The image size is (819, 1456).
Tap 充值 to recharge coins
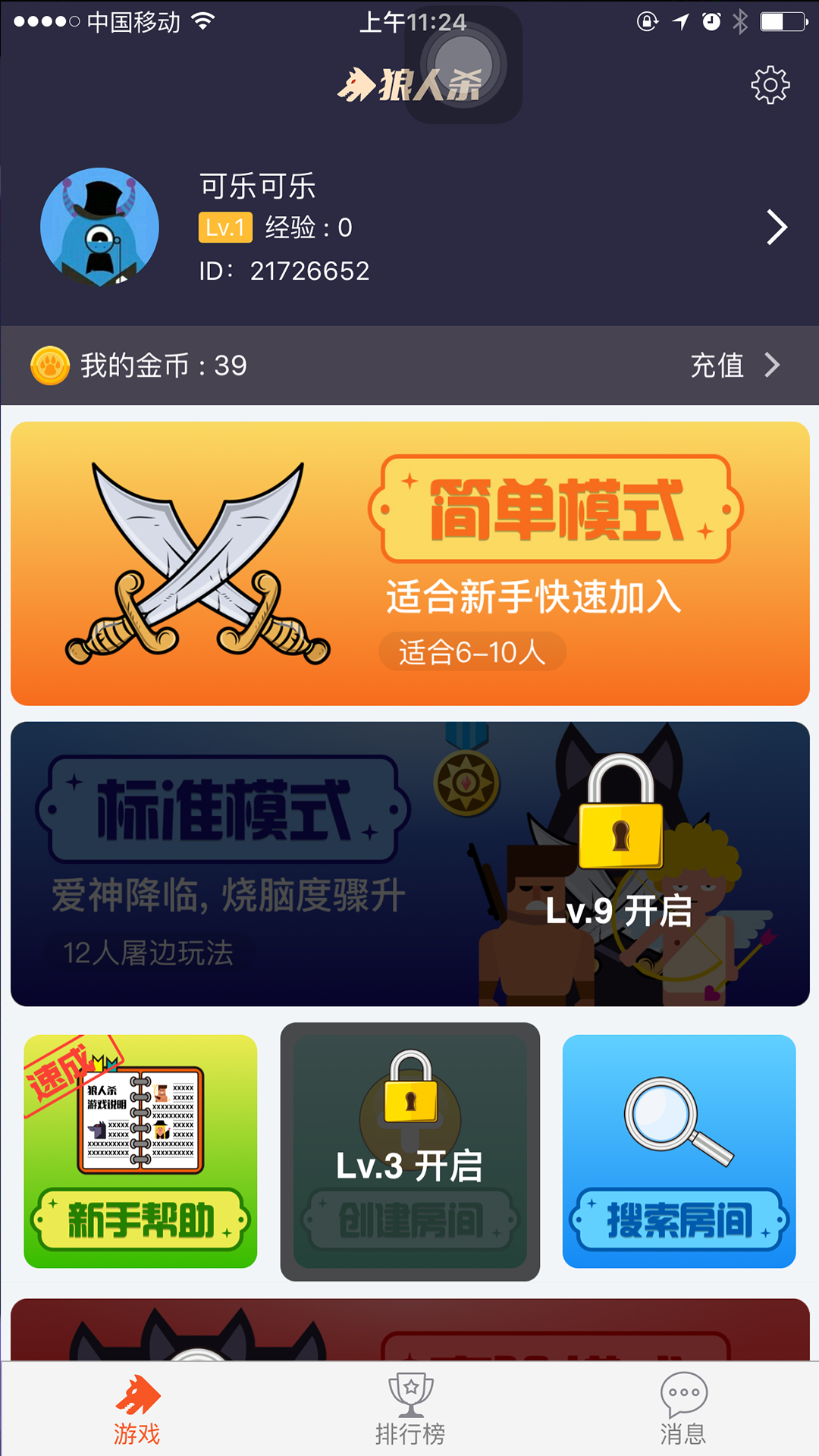click(x=735, y=366)
